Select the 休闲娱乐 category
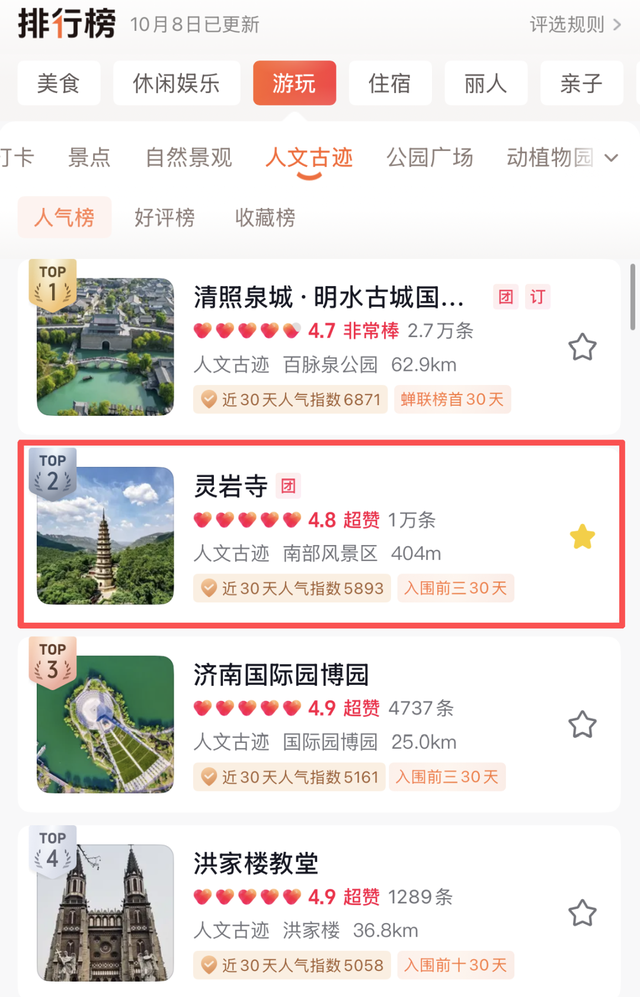The width and height of the screenshot is (640, 997). pos(176,83)
